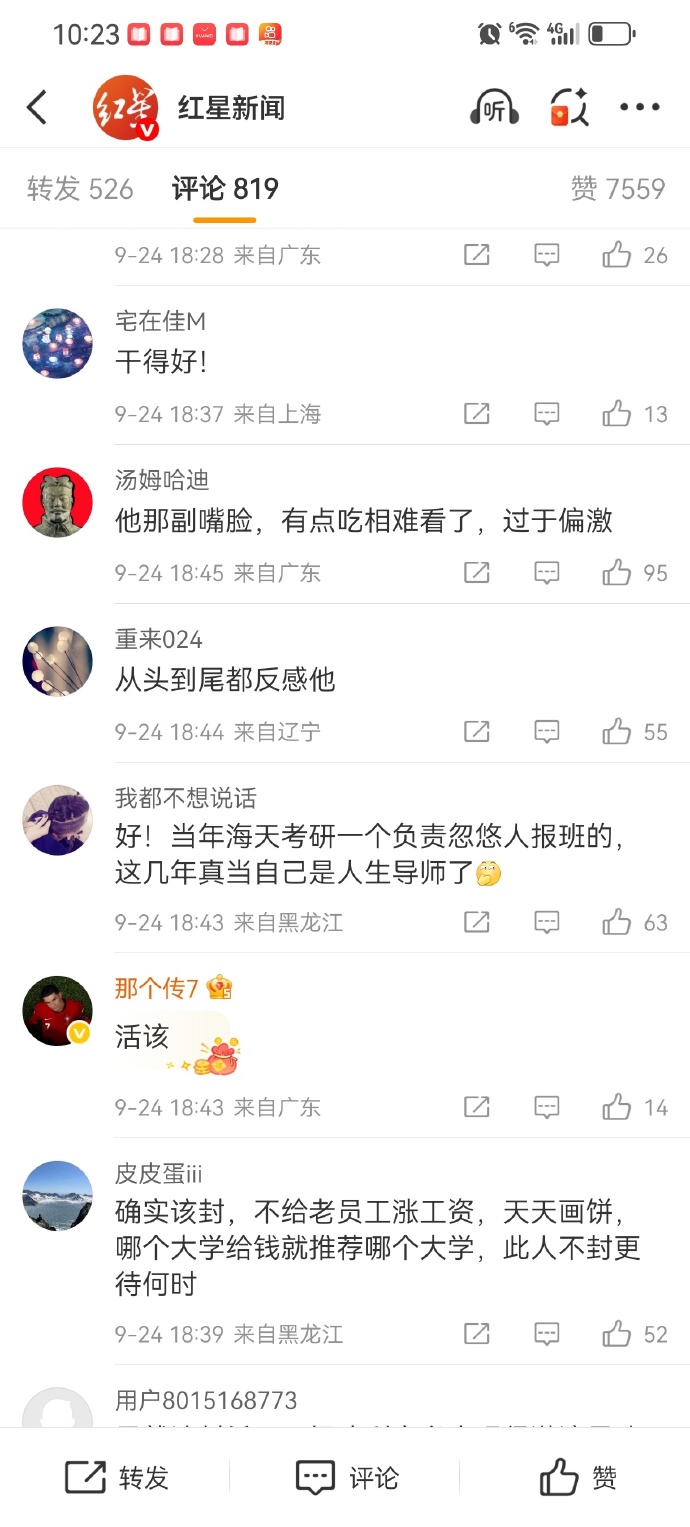
Task: Open 那个传7's profile avatar
Action: [x=58, y=1011]
